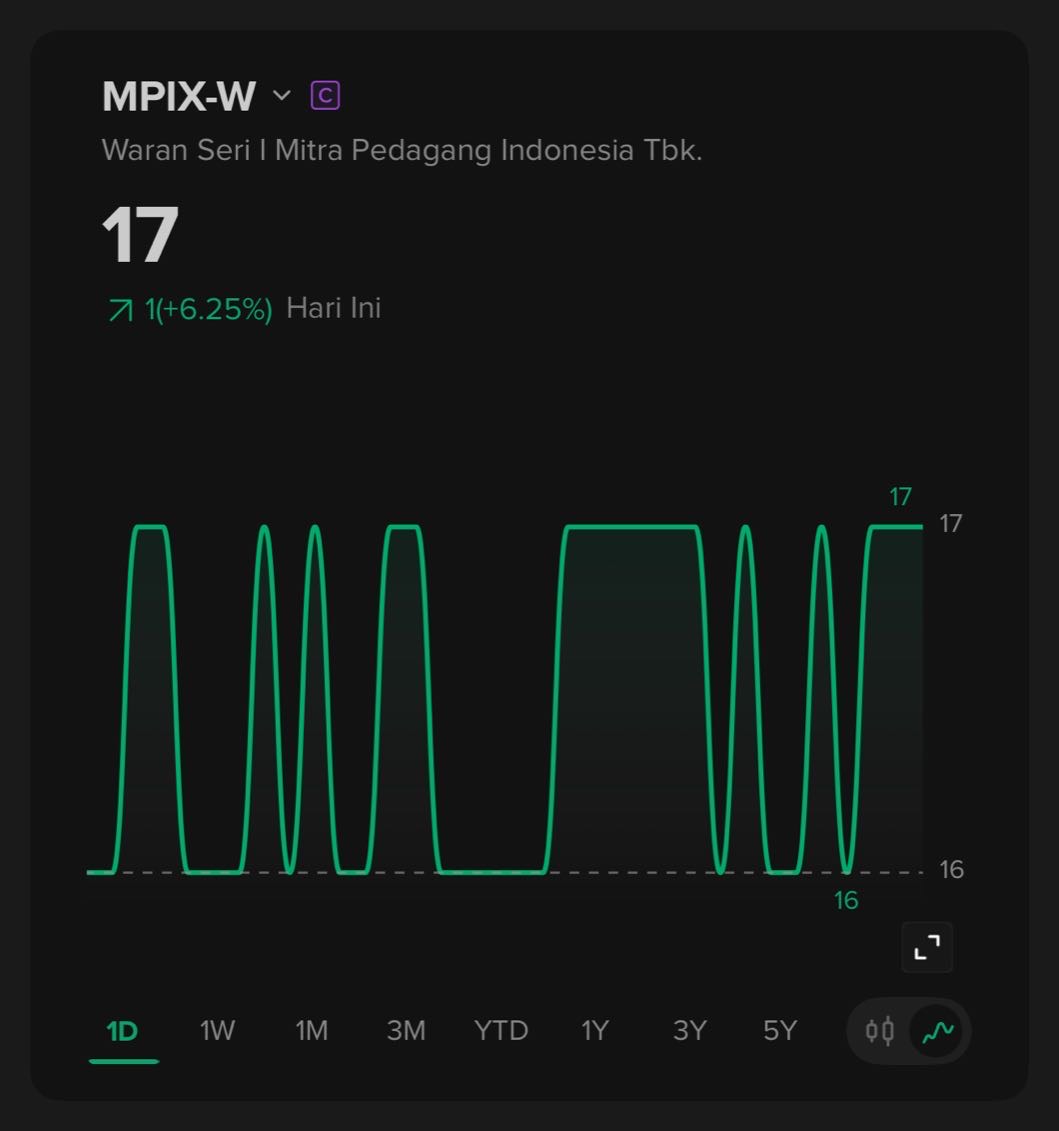
Task: View the YTD chart range
Action: [x=501, y=1031]
